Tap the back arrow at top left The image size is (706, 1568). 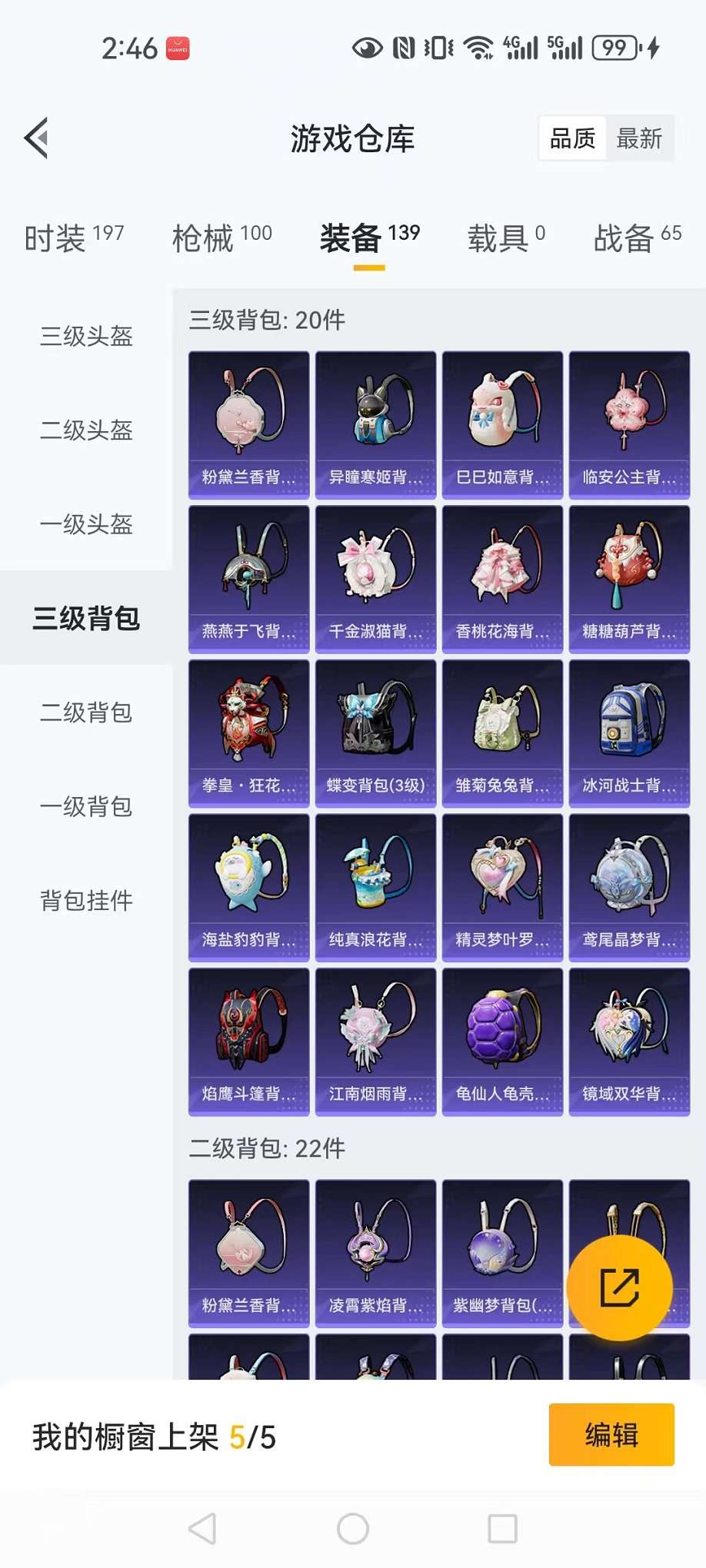[x=36, y=138]
